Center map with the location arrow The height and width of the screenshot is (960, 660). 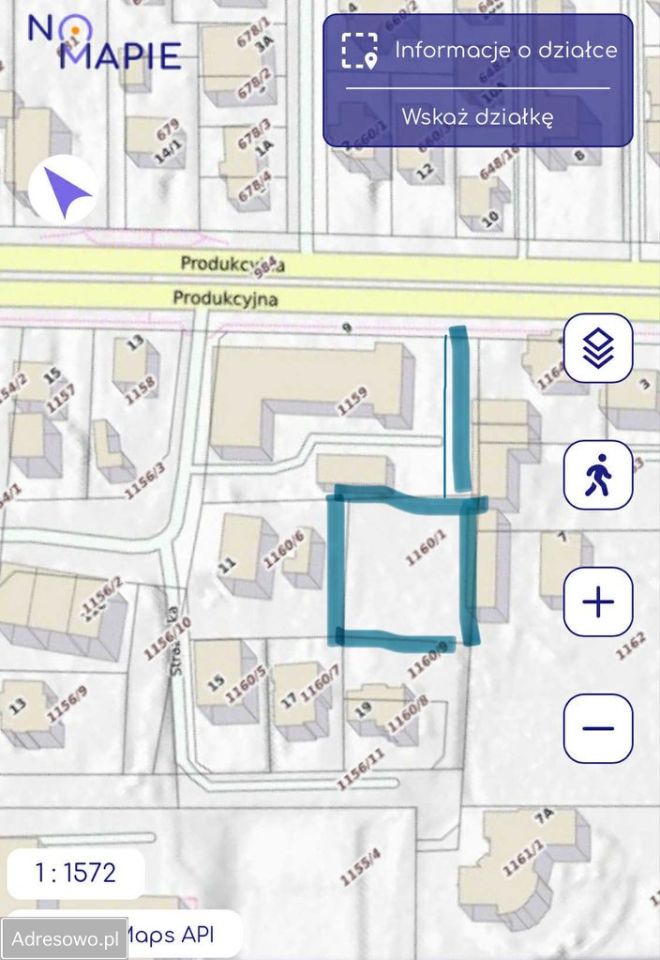63,193
